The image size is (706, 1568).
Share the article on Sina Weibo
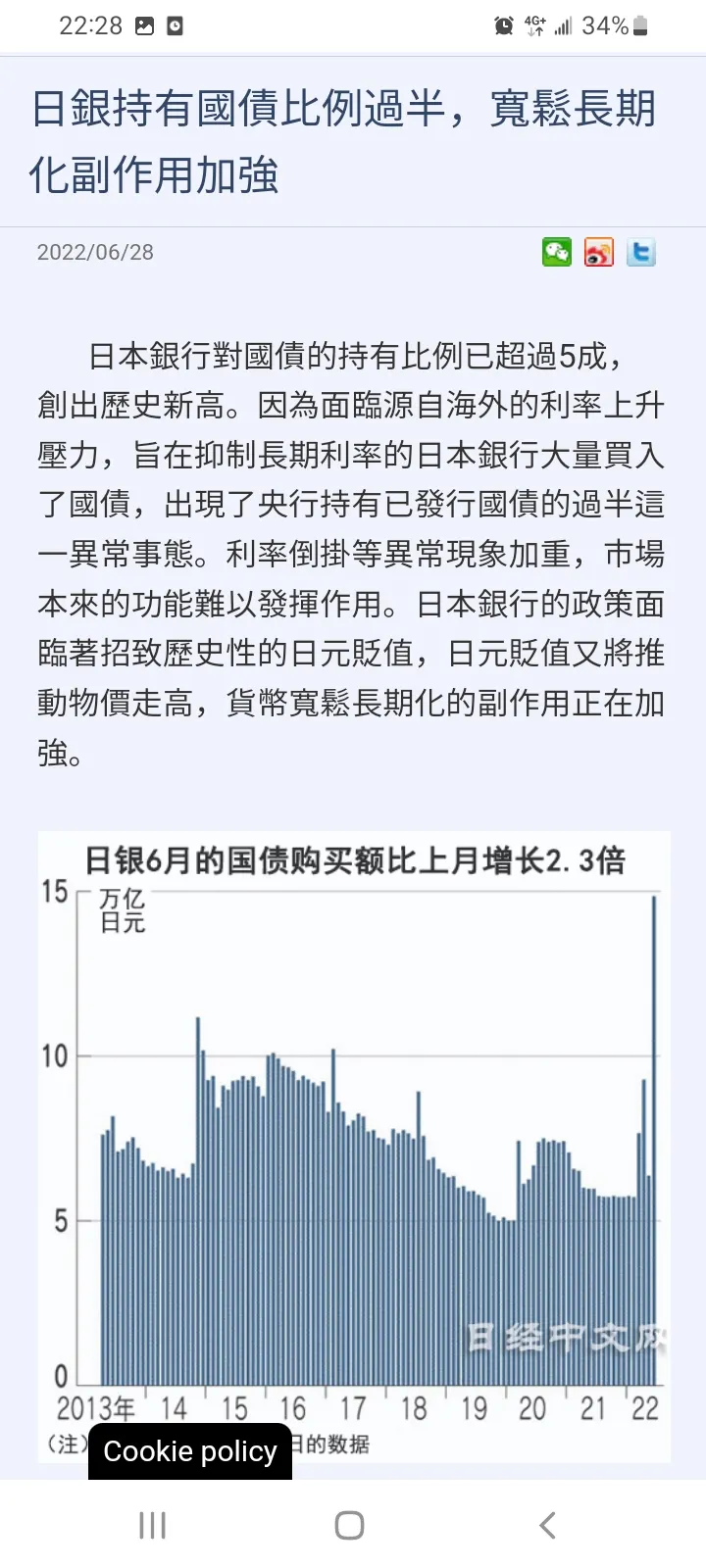coord(599,252)
